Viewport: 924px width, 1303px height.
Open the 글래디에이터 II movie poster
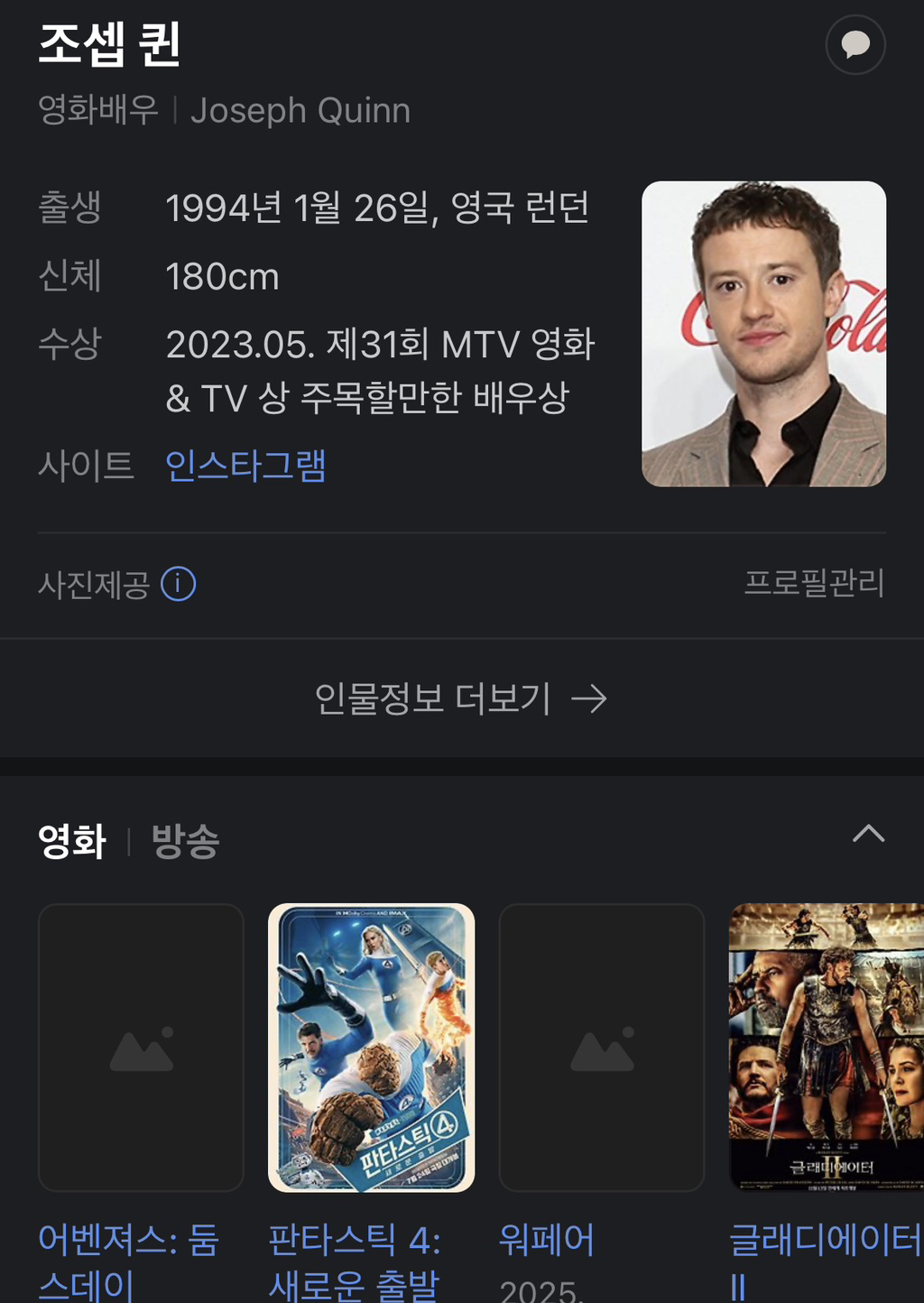coord(826,1047)
